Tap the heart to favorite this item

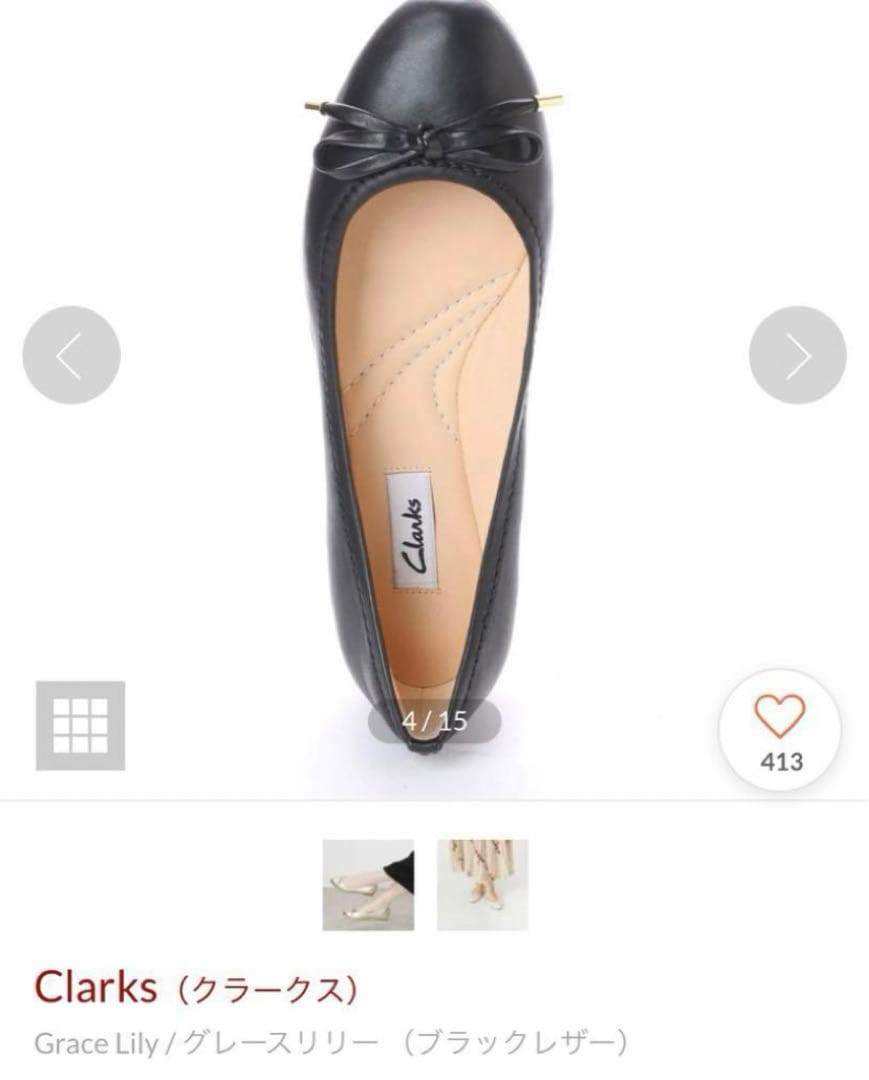coord(778,718)
